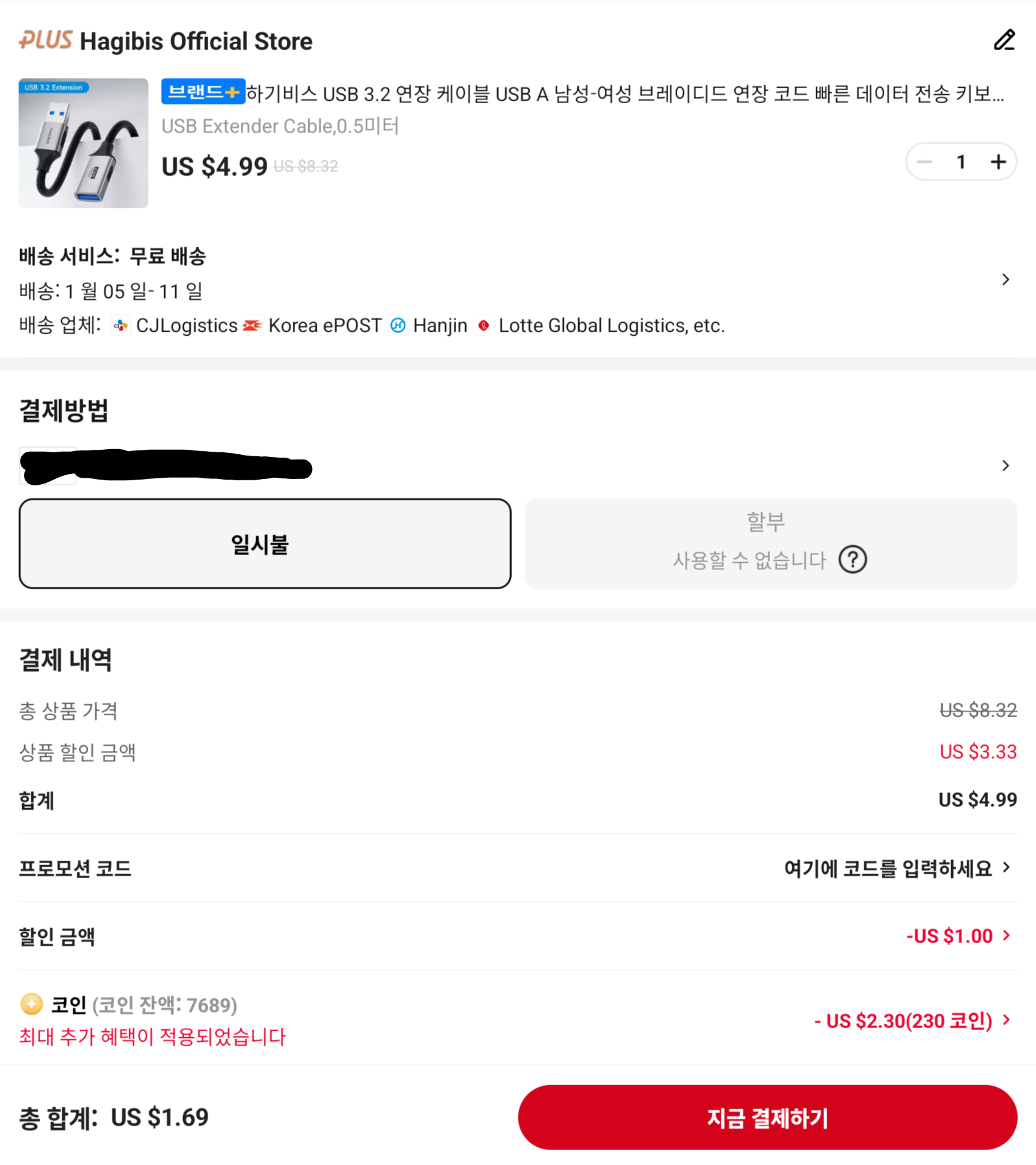Click the edit pencil icon for the store
The width and height of the screenshot is (1036, 1165).
point(1003,40)
